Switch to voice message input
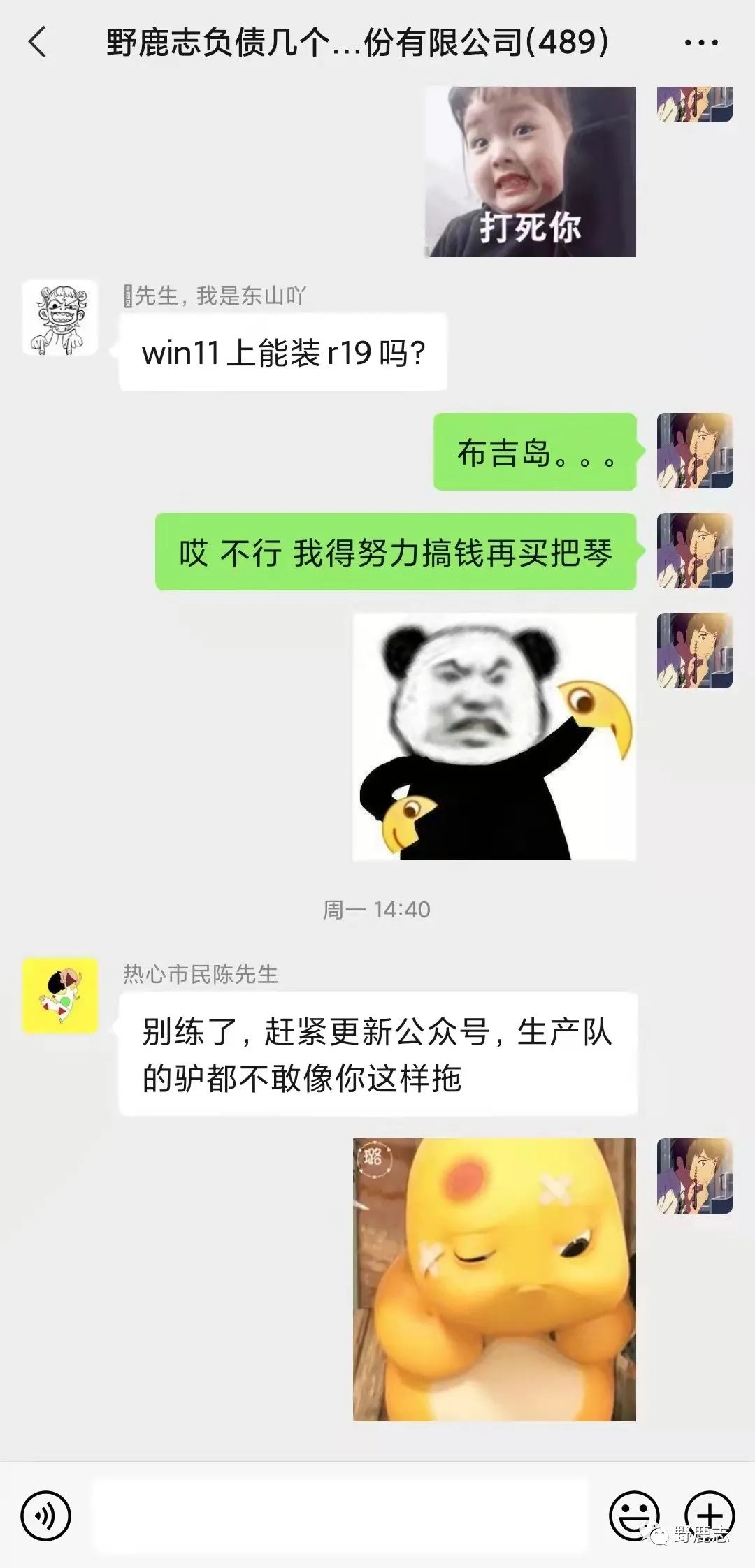The height and width of the screenshot is (1568, 755). click(46, 1516)
